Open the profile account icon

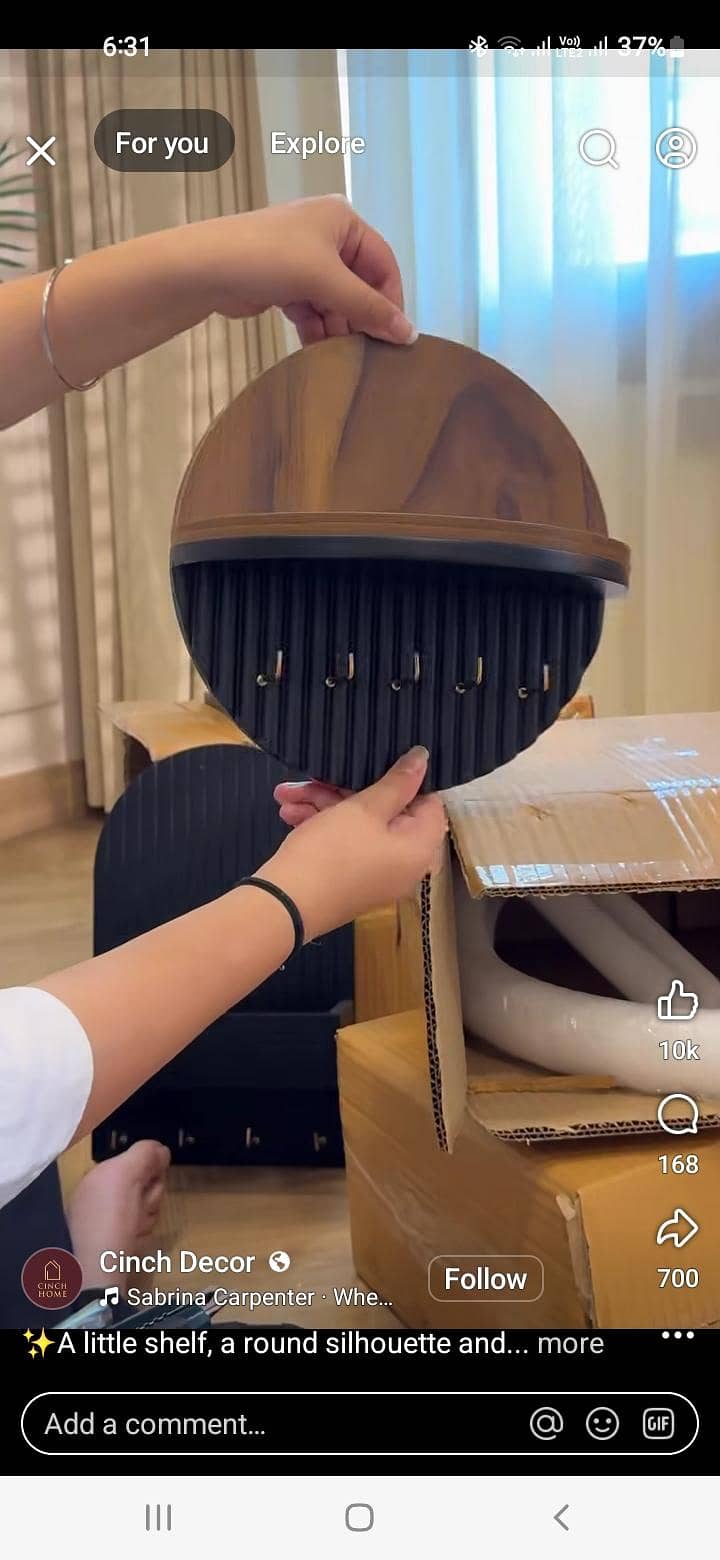676,148
